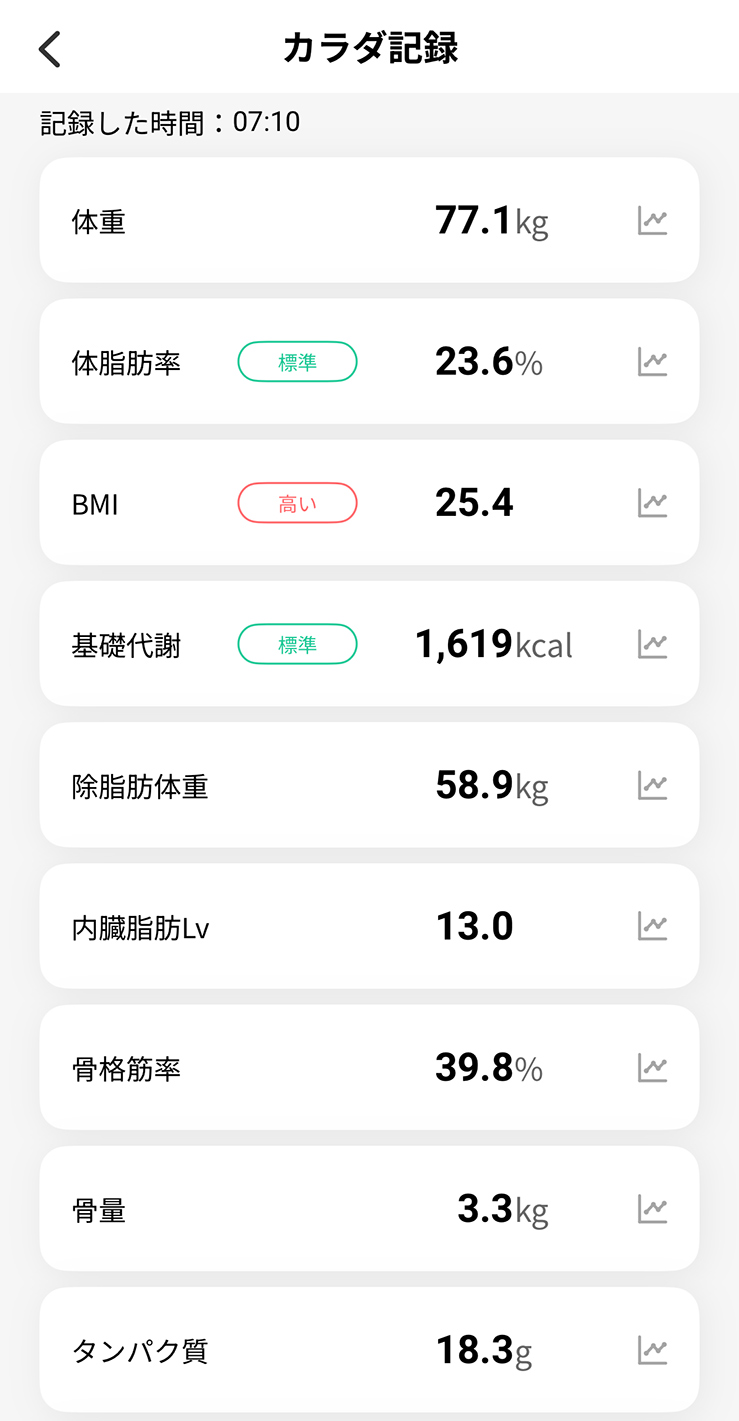Open the BMI trend graph icon
This screenshot has height=1421, width=739.
coord(652,502)
